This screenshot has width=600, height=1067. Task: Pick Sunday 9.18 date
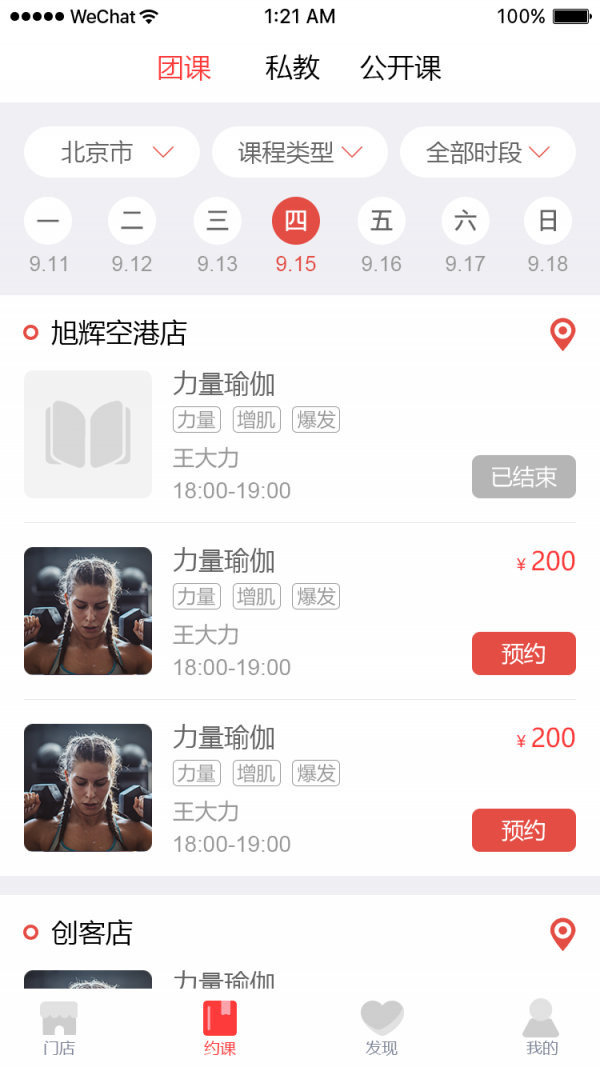pyautogui.click(x=548, y=222)
